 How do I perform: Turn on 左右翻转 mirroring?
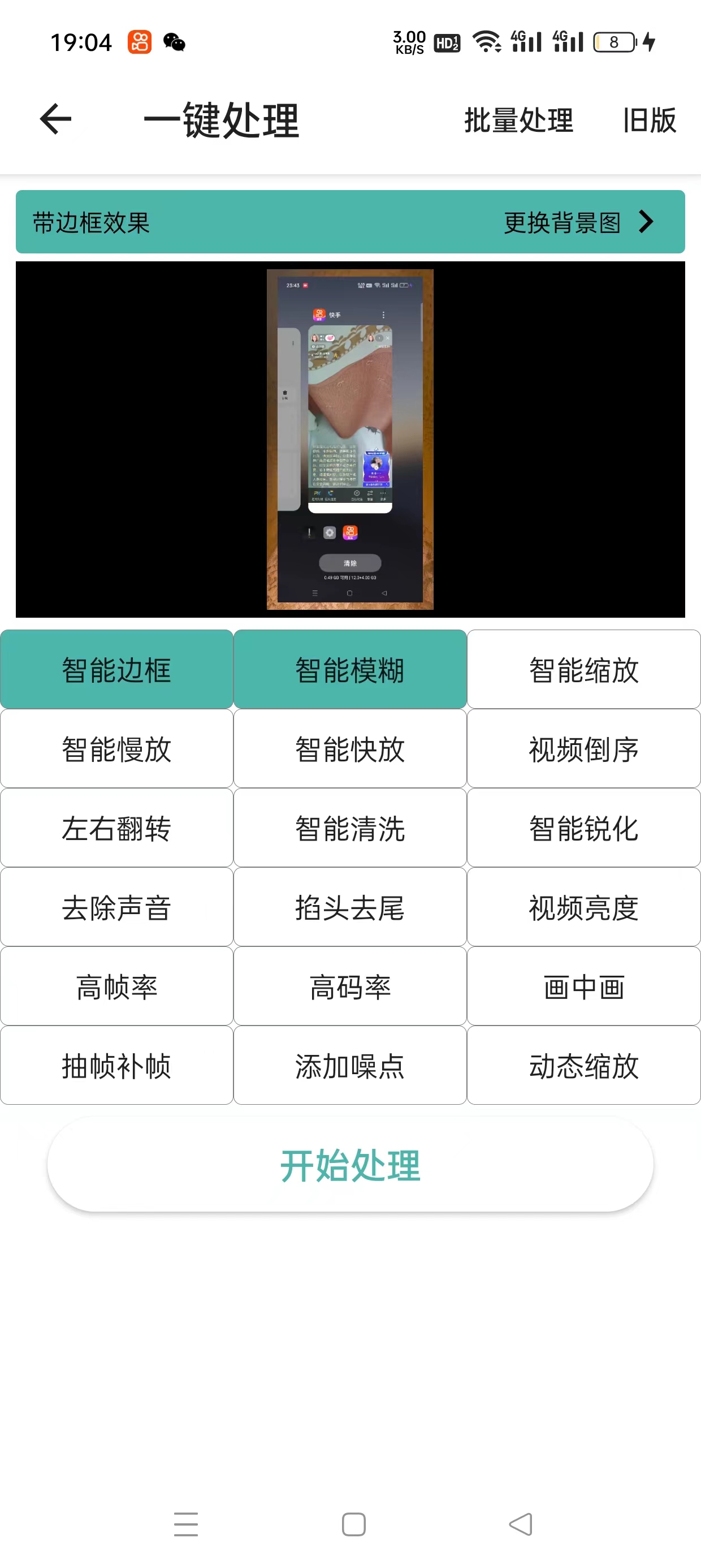(x=116, y=828)
